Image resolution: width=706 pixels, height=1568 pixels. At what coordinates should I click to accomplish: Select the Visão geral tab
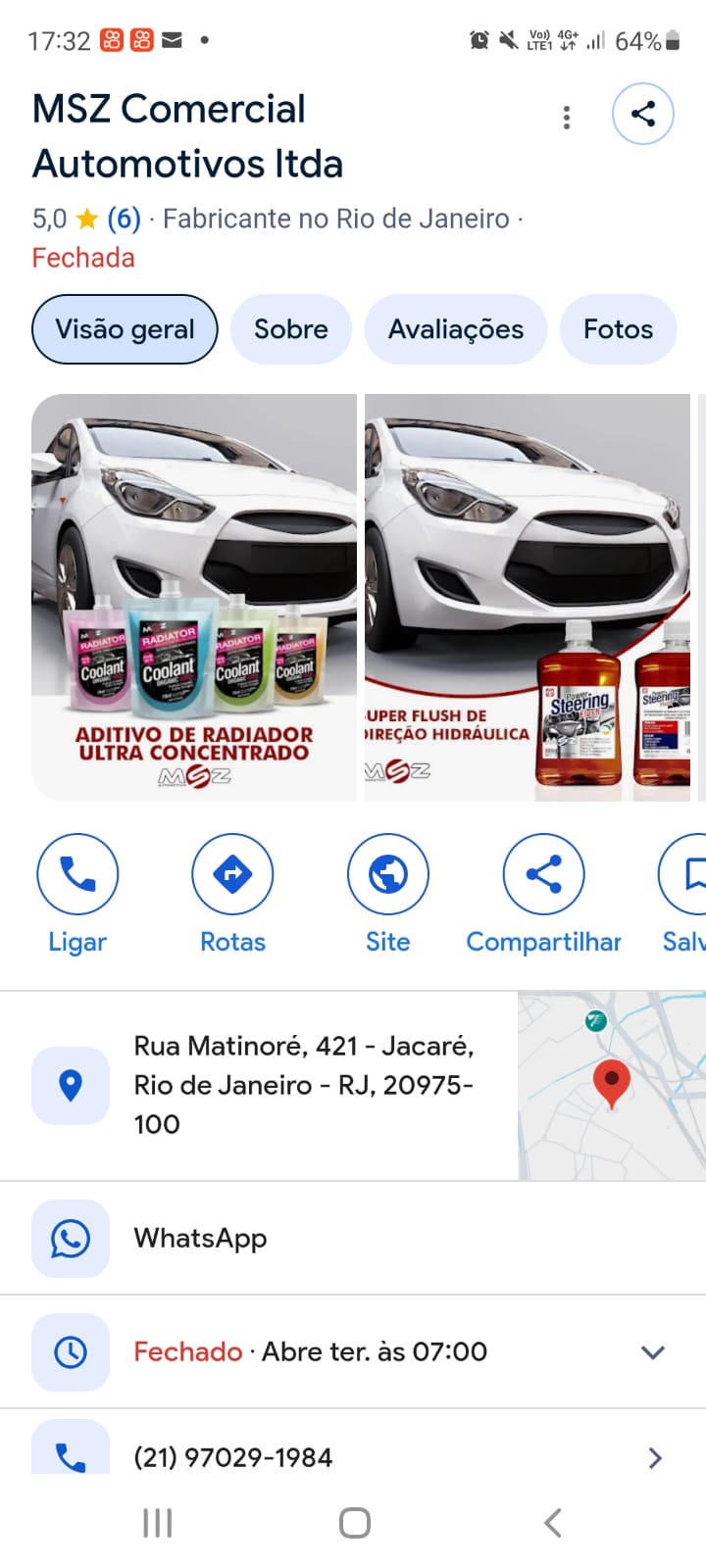click(125, 329)
